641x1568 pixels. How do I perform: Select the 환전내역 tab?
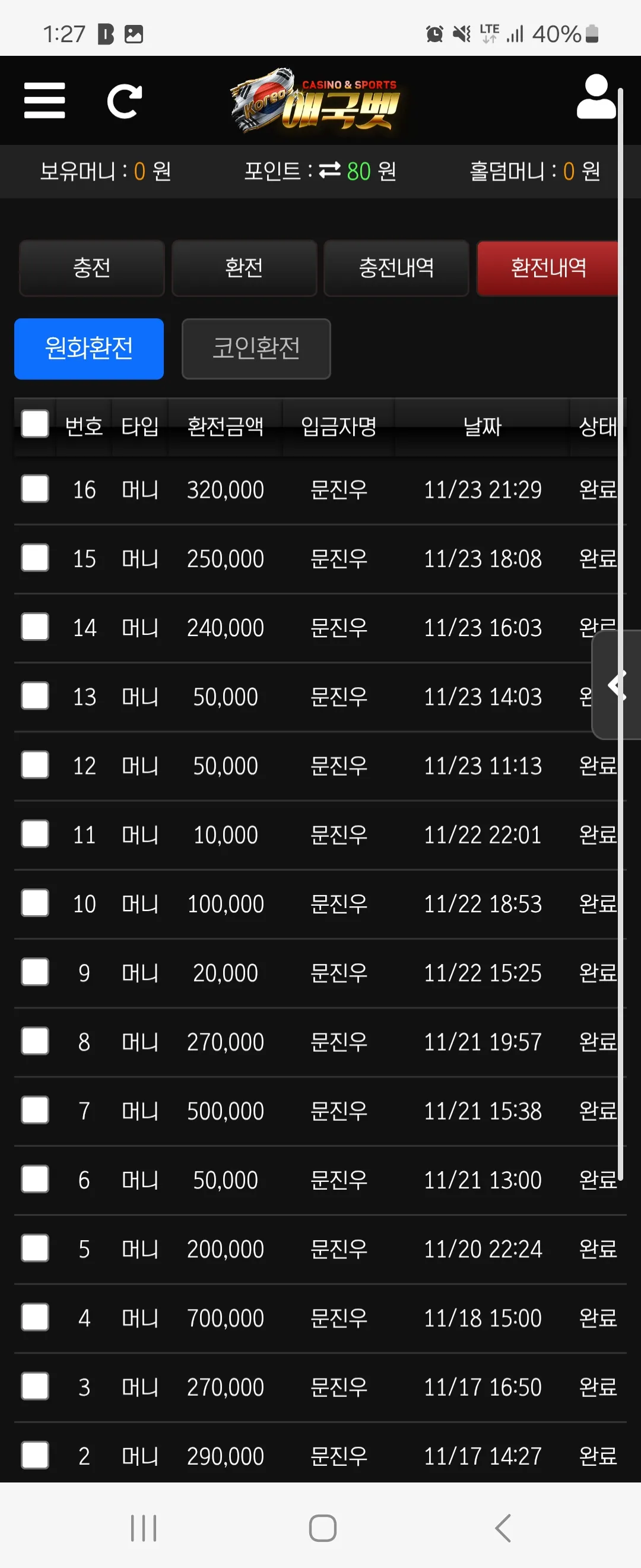tap(548, 268)
